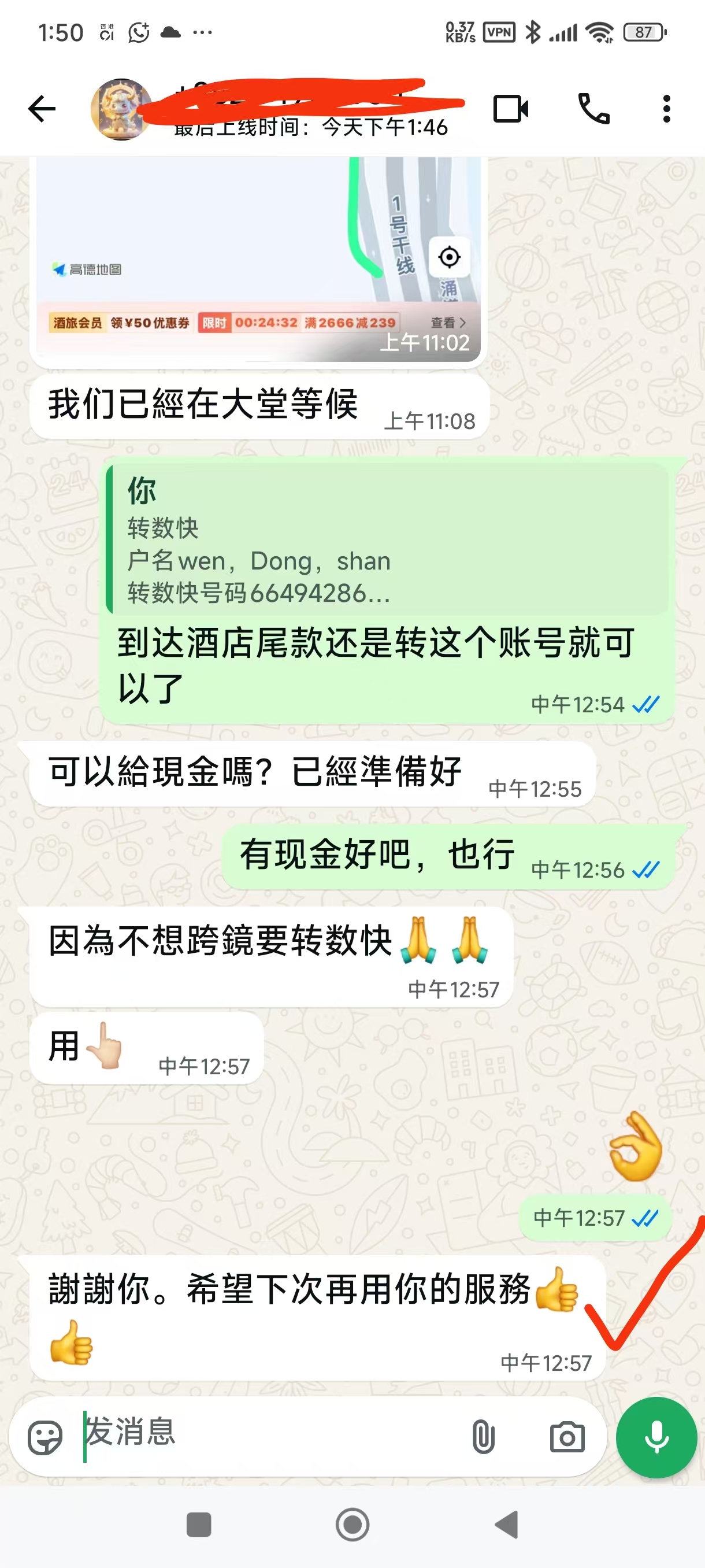
Task: Open the camera from the chat
Action: pyautogui.click(x=567, y=1437)
